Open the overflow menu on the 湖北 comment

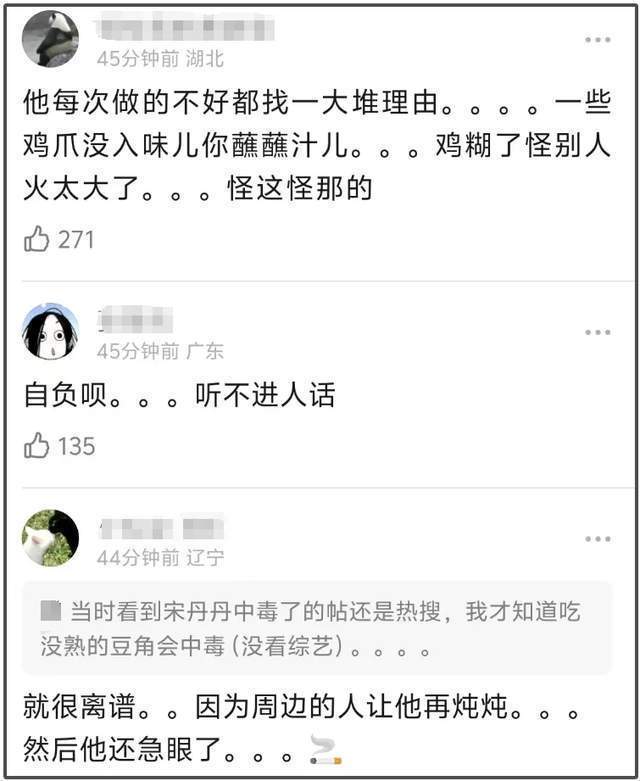[x=597, y=40]
